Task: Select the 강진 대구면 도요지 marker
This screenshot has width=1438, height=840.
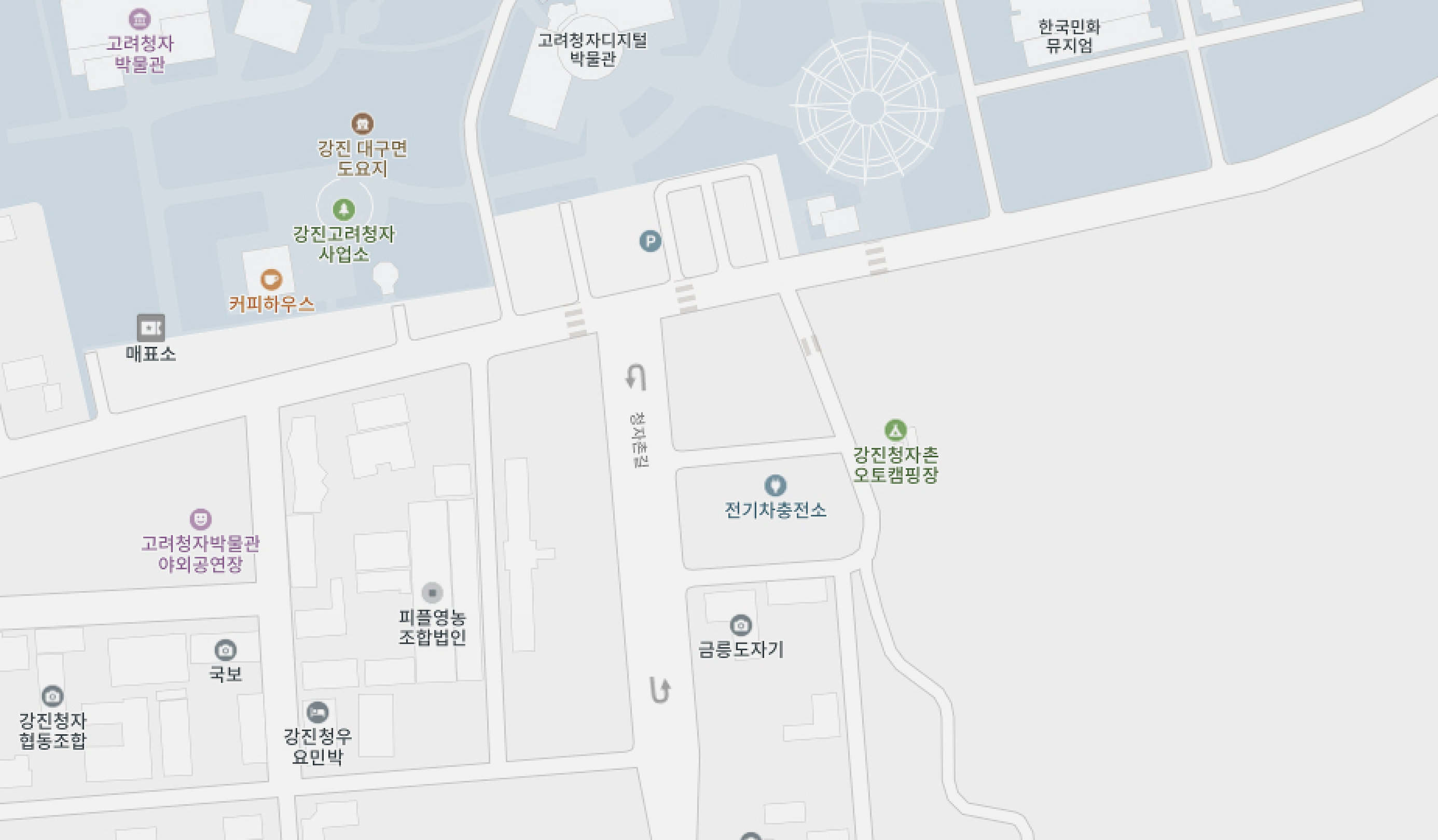Action: pos(362,123)
